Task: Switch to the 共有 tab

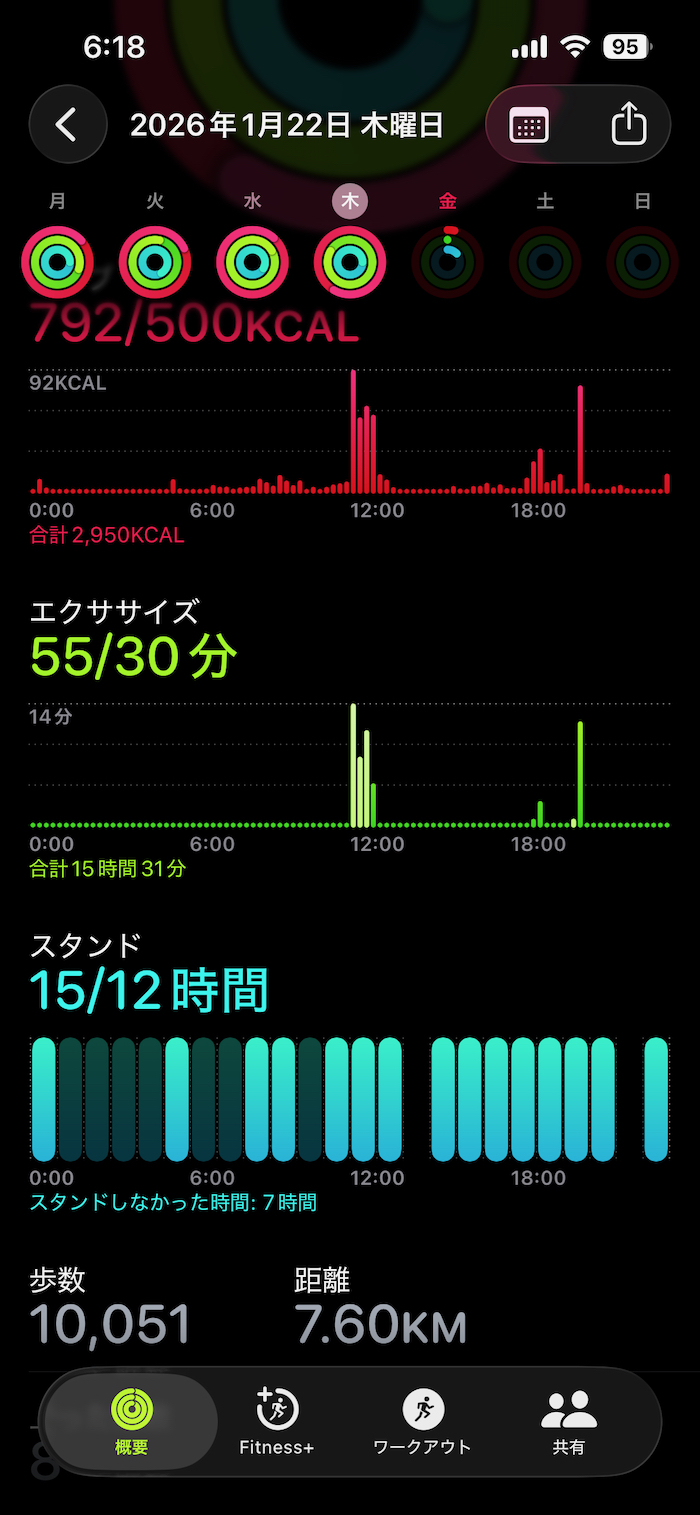Action: (x=568, y=1421)
